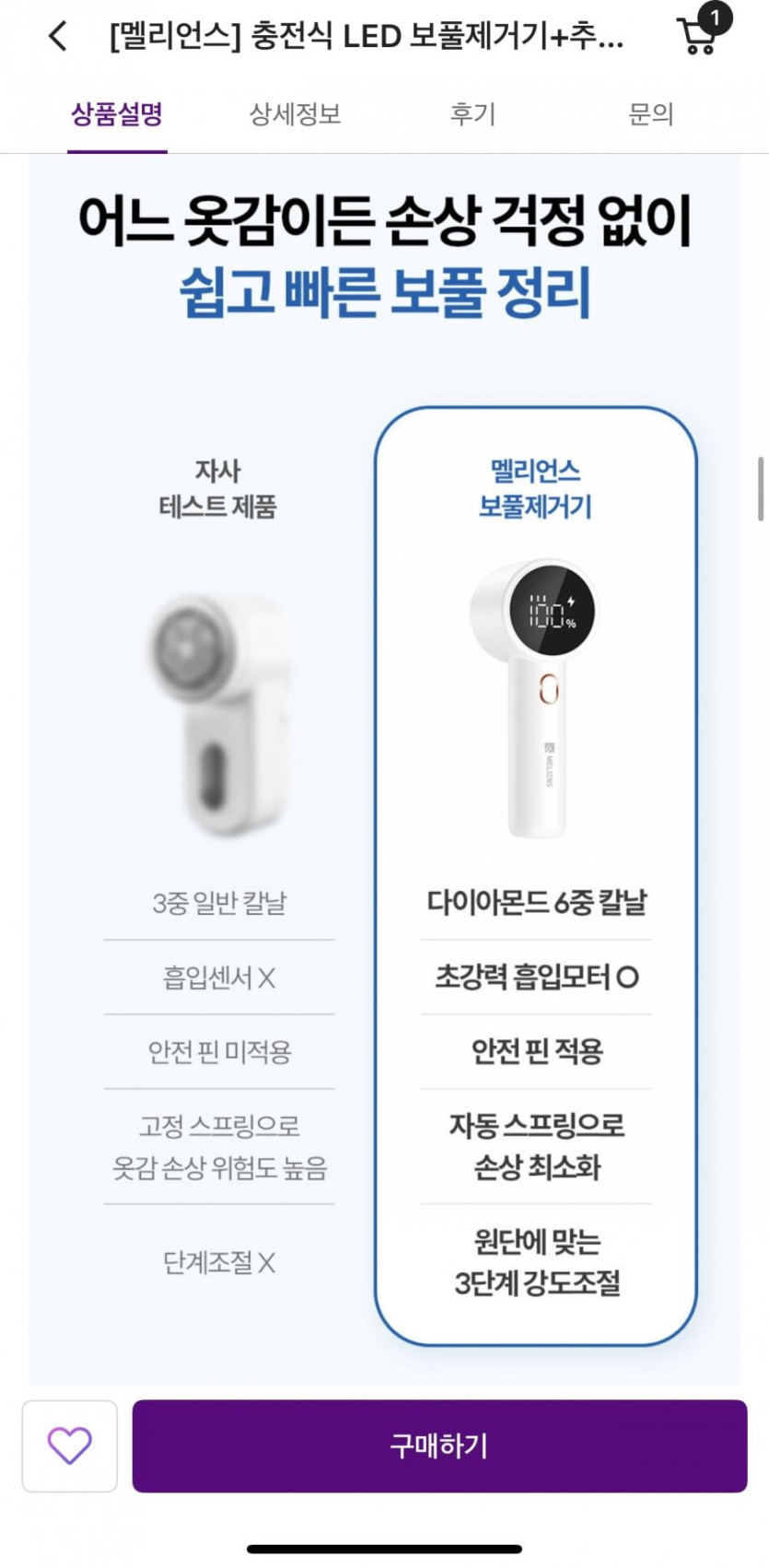Screen dimensions: 769x1568
Task: Switch to the 상세정보 tab
Action: point(295,114)
